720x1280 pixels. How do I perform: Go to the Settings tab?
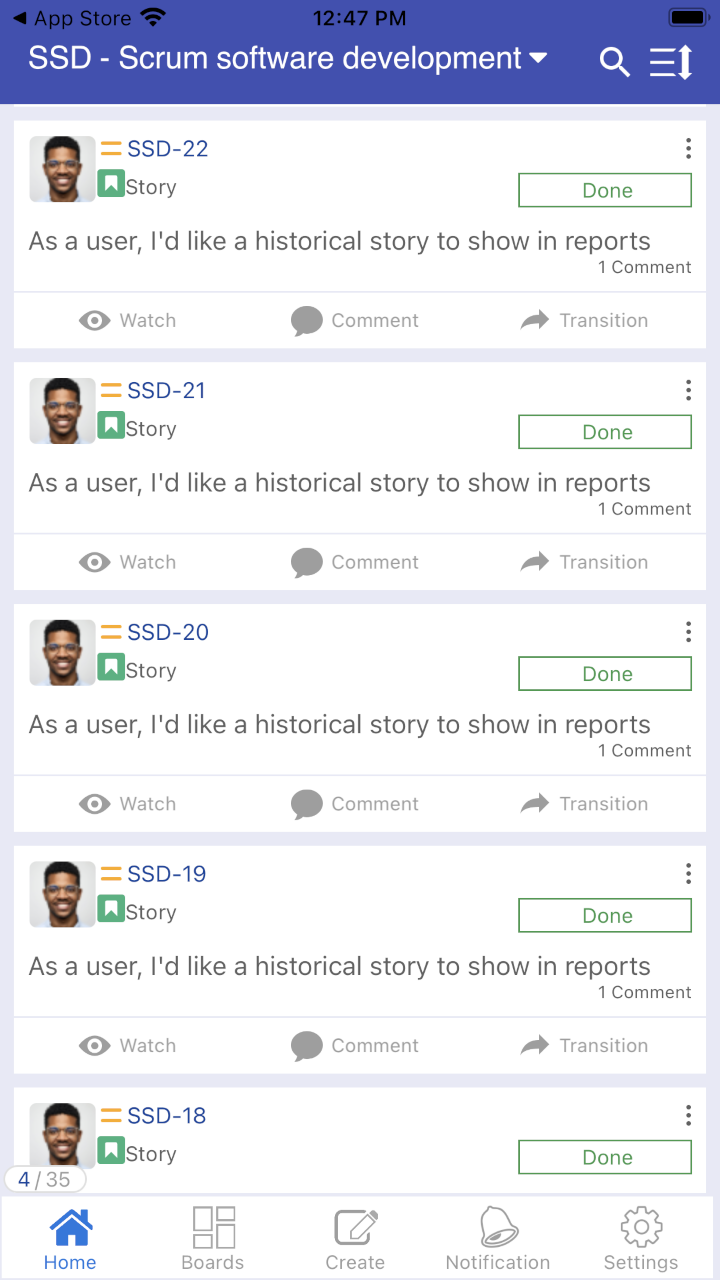coord(641,1238)
